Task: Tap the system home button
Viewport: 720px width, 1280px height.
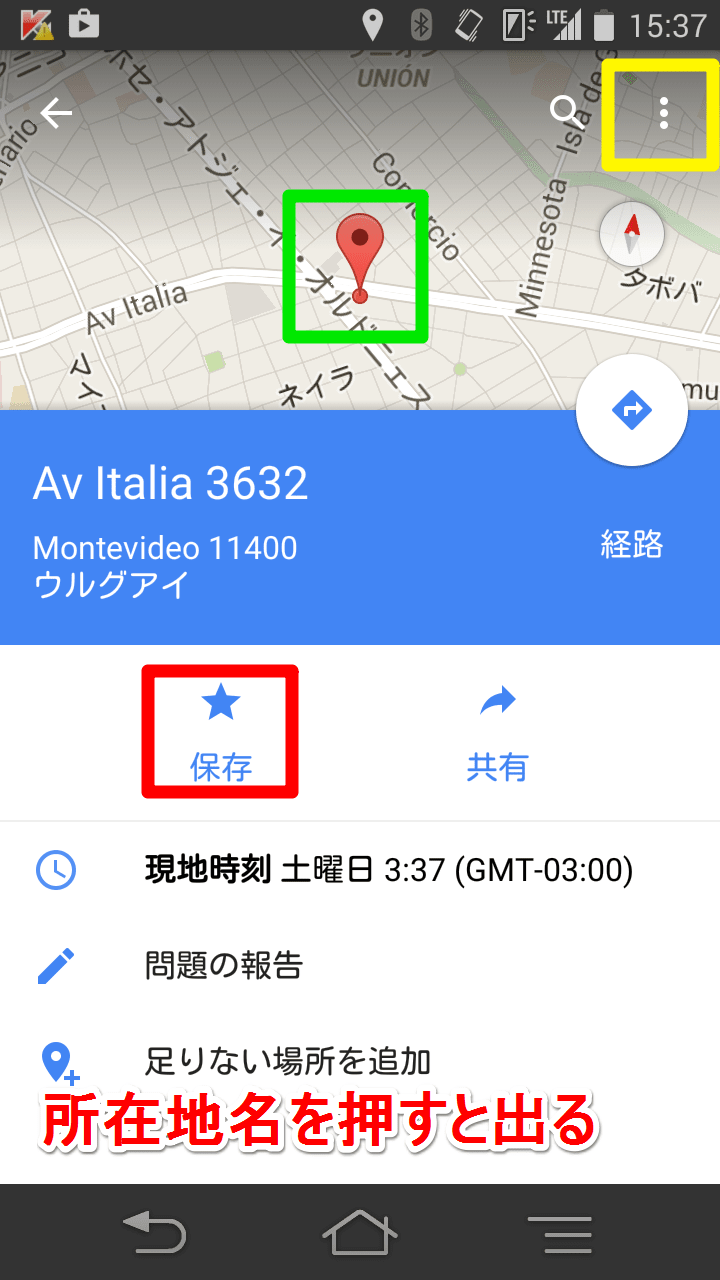Action: [x=360, y=1232]
